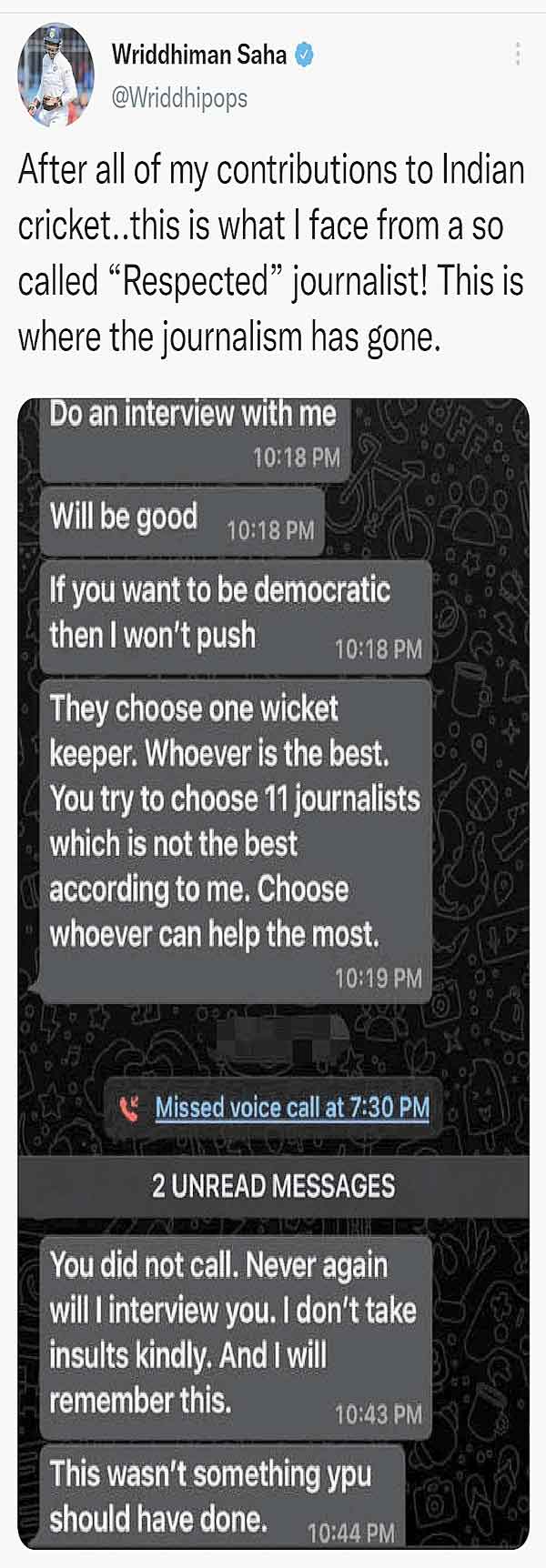546x1568 pixels.
Task: Open the @Wriddhipops profile handle
Action: 179,97
